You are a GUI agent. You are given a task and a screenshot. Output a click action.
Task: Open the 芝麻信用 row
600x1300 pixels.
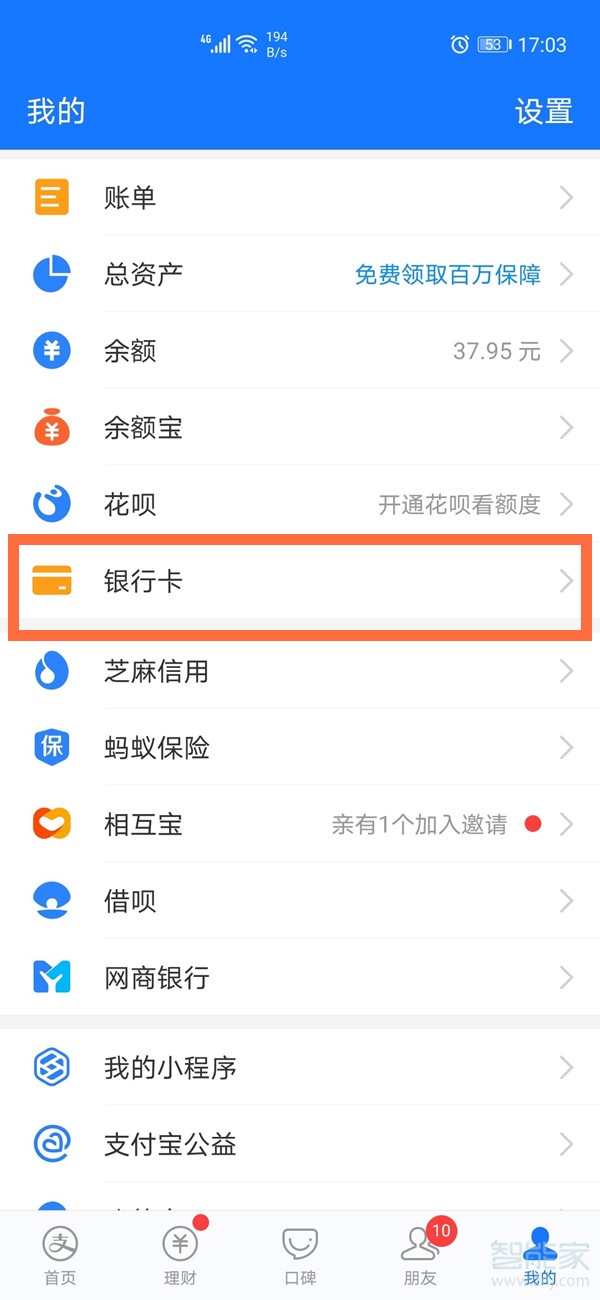[300, 671]
